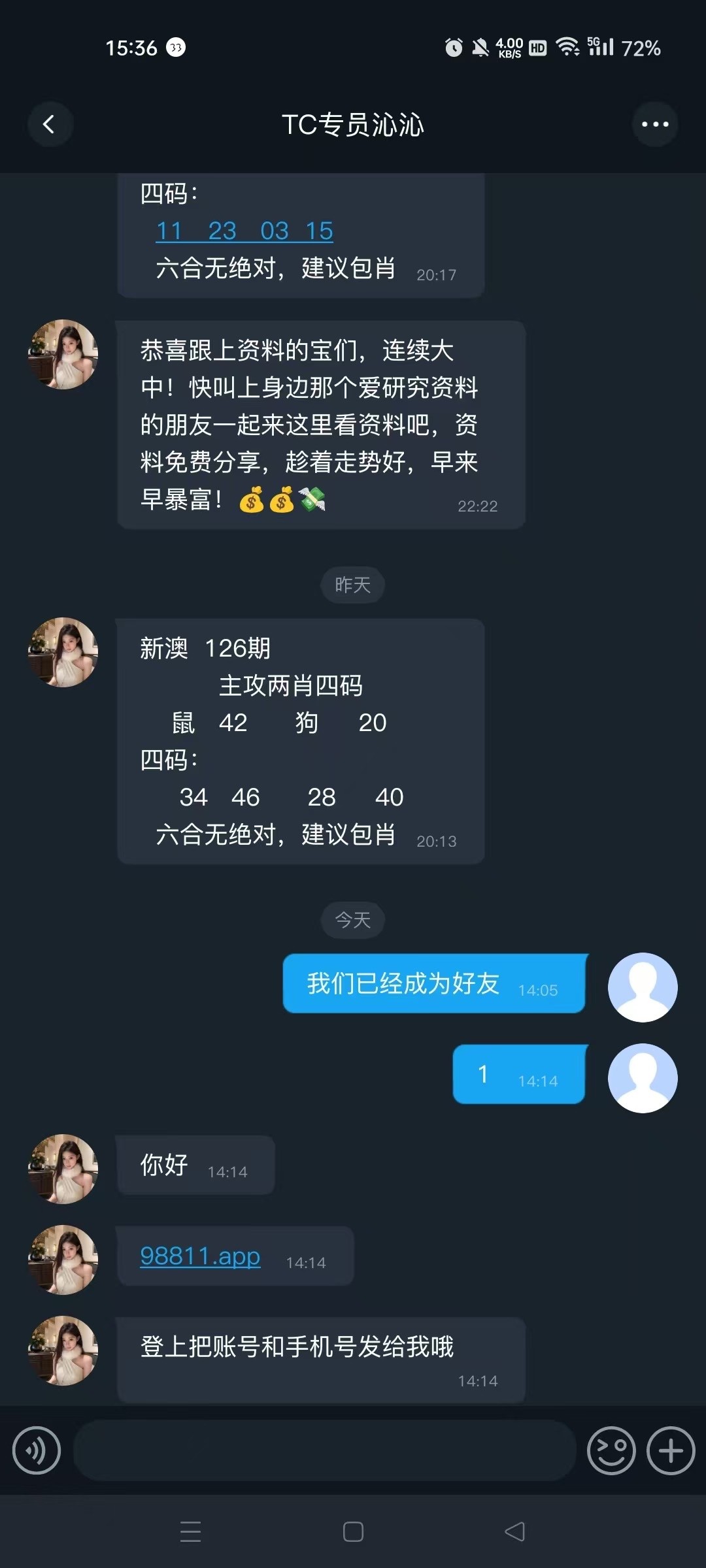
Task: Tap the linked numbers 11 23 03 15
Action: click(x=244, y=231)
